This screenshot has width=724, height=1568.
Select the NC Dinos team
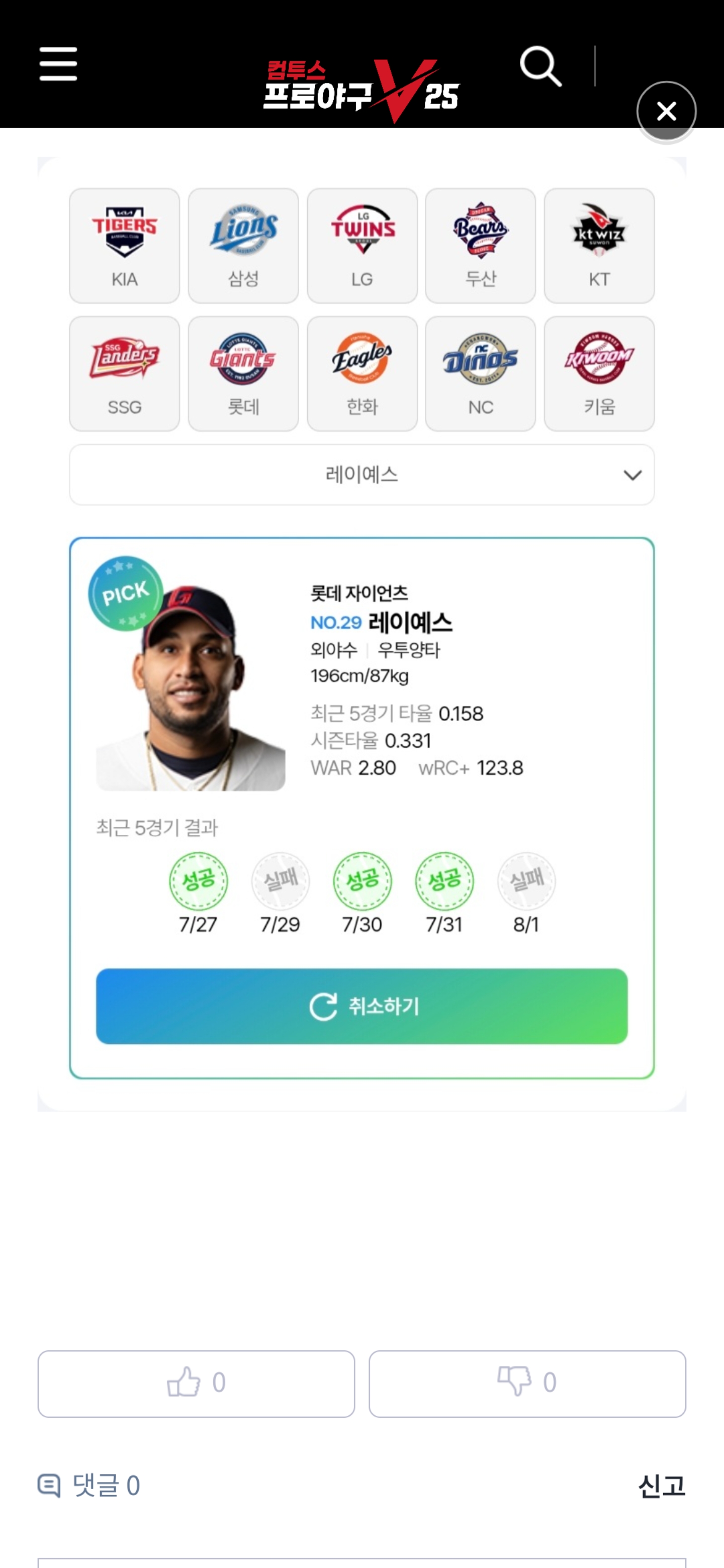click(x=481, y=373)
